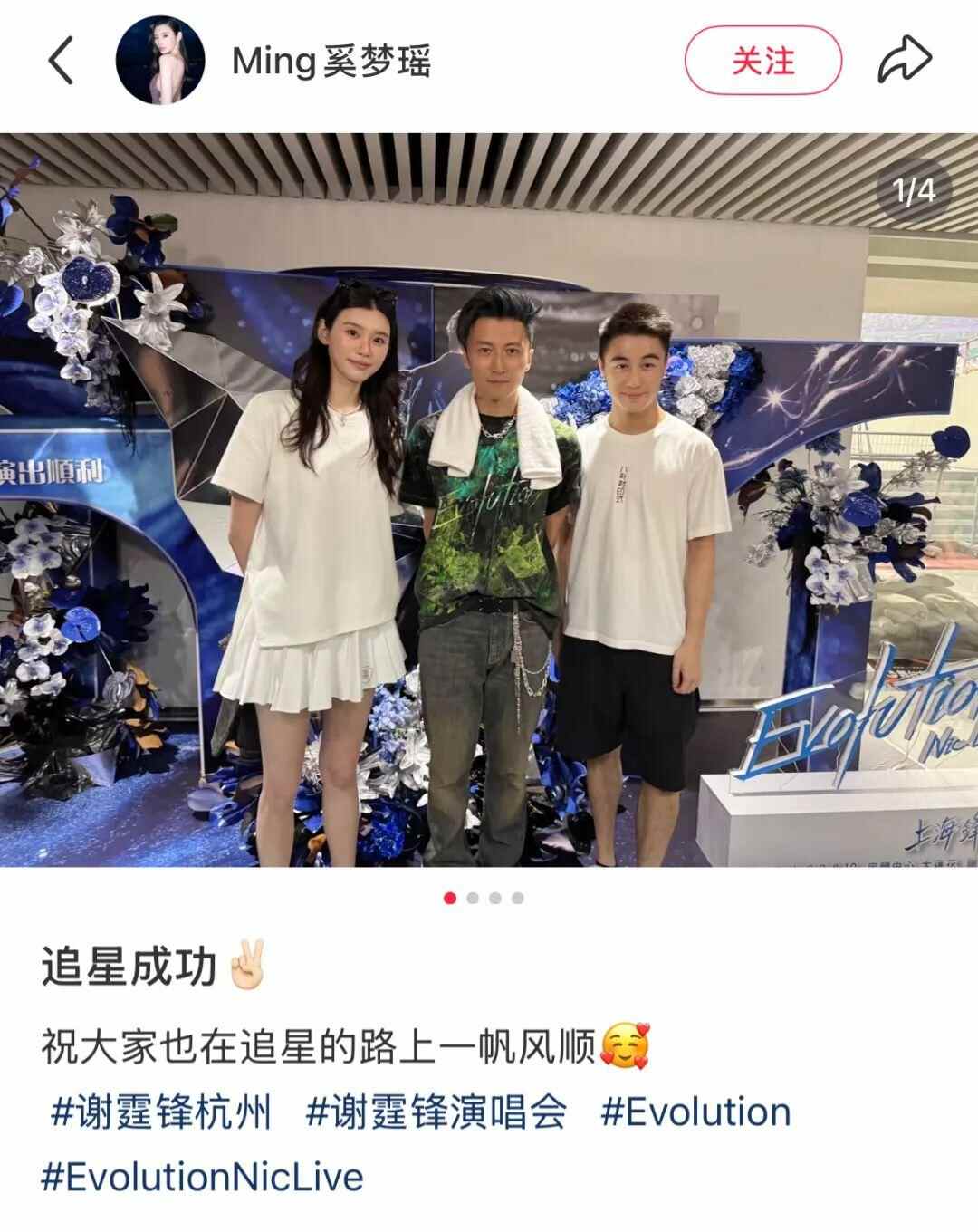This screenshot has width=978, height=1232.
Task: Go back using the top-left arrow
Action: (60, 62)
